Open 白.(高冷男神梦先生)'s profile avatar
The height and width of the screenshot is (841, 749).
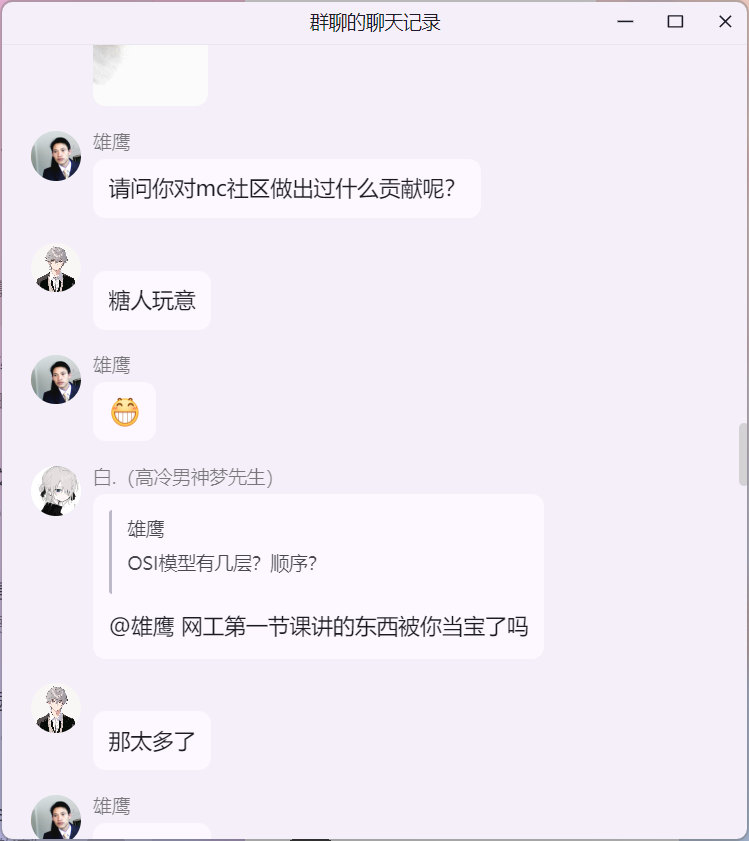[x=56, y=491]
